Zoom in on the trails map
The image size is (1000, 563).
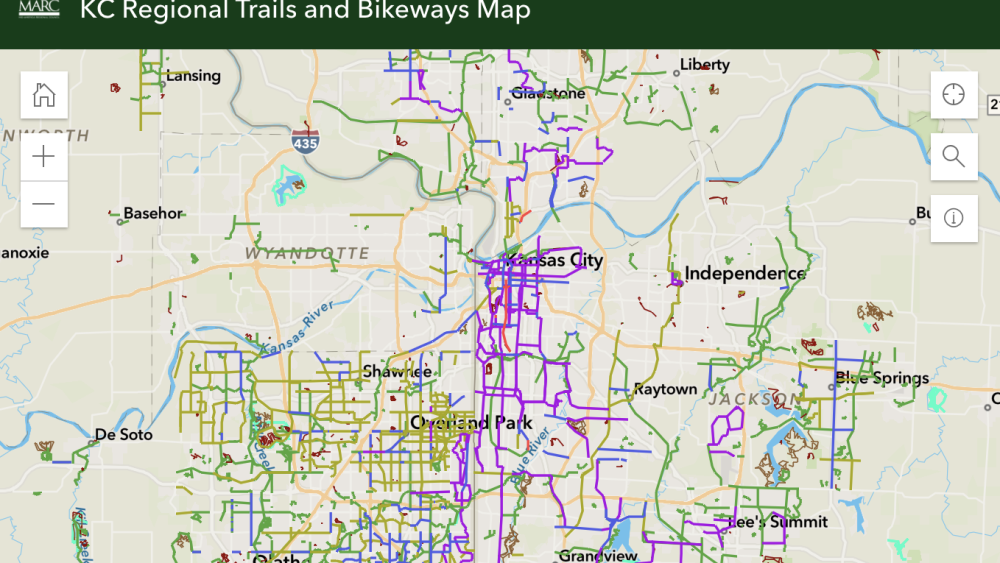coord(44,157)
